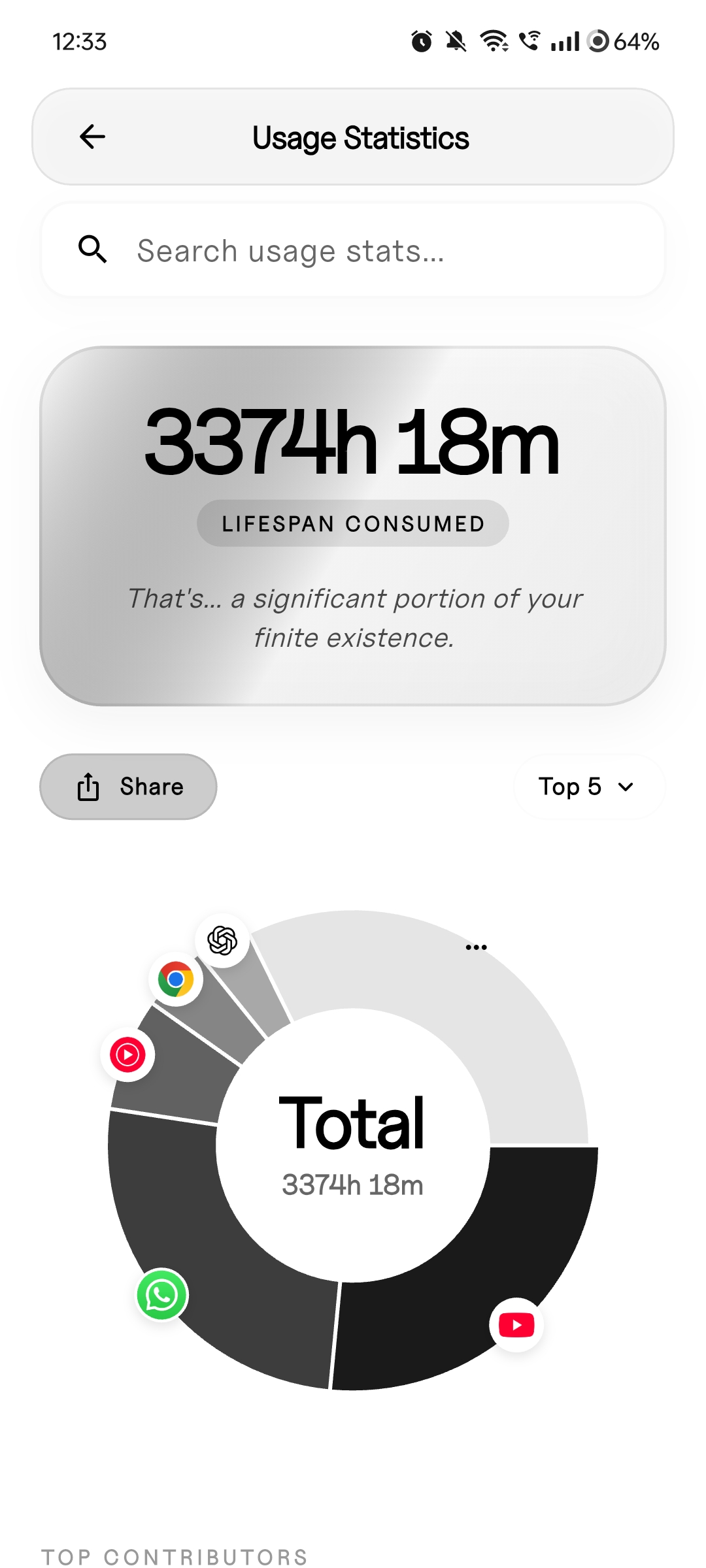Tap the share arrow icon
Image resolution: width=706 pixels, height=1568 pixels.
pyautogui.click(x=87, y=787)
